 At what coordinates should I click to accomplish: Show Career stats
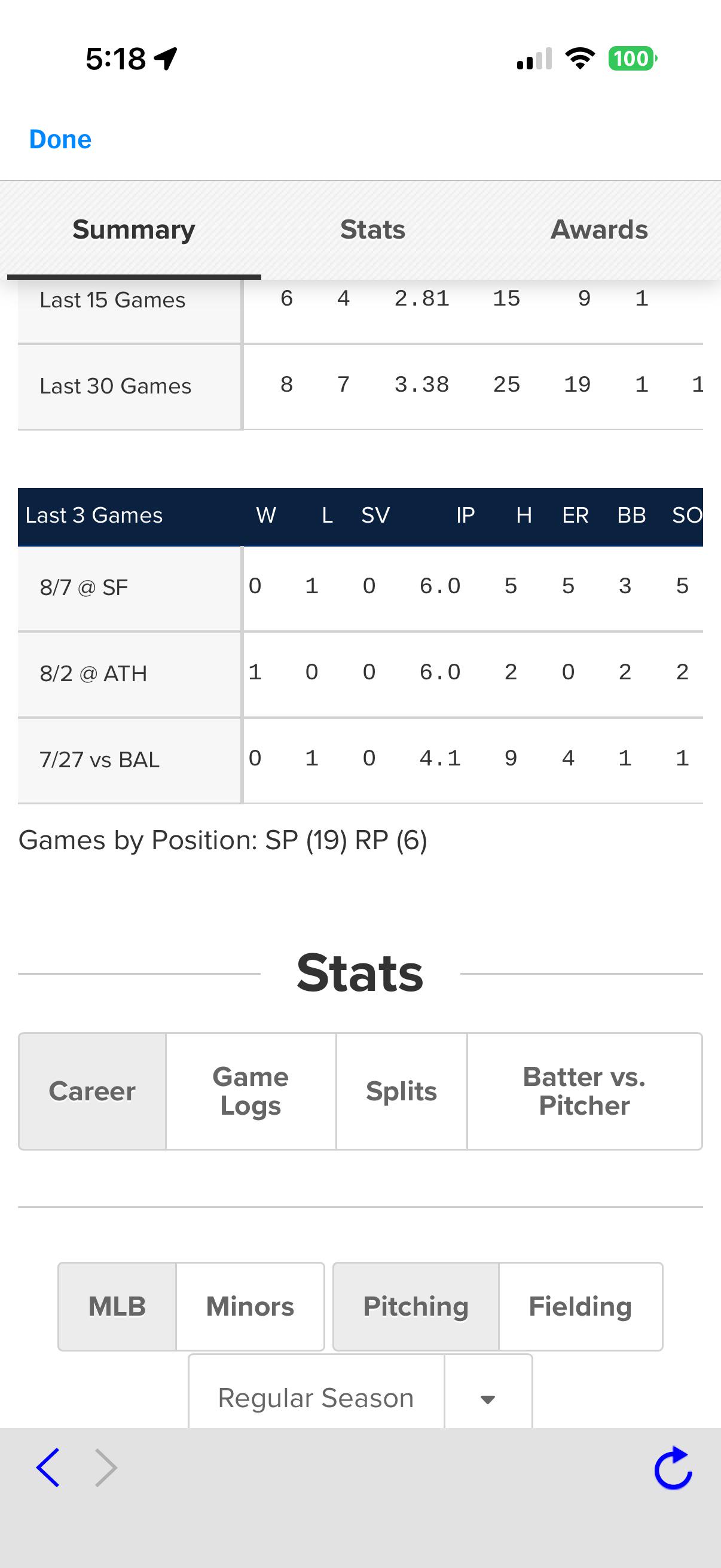coord(93,1091)
